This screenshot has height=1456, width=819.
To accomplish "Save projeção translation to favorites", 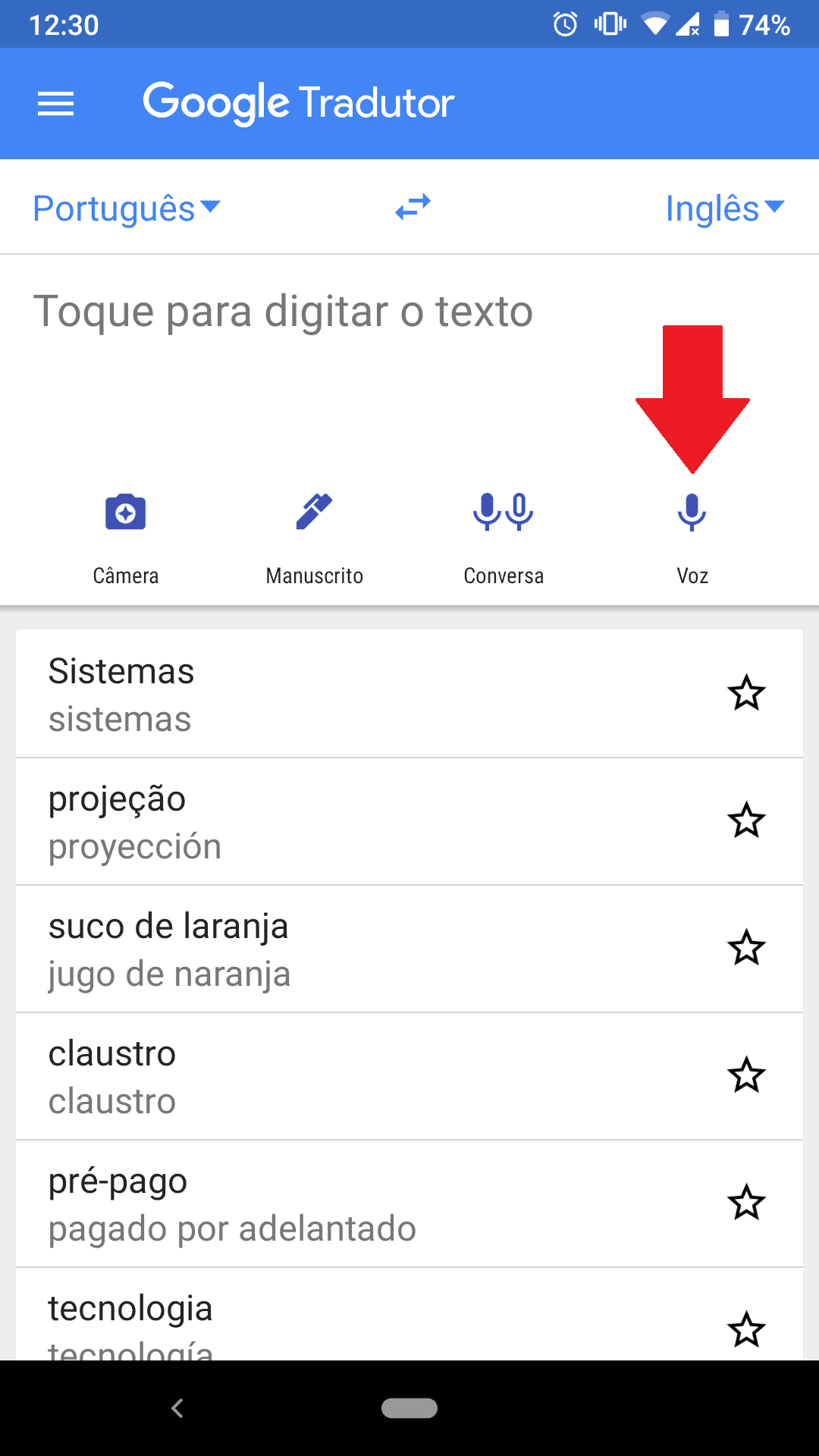I will tap(746, 821).
